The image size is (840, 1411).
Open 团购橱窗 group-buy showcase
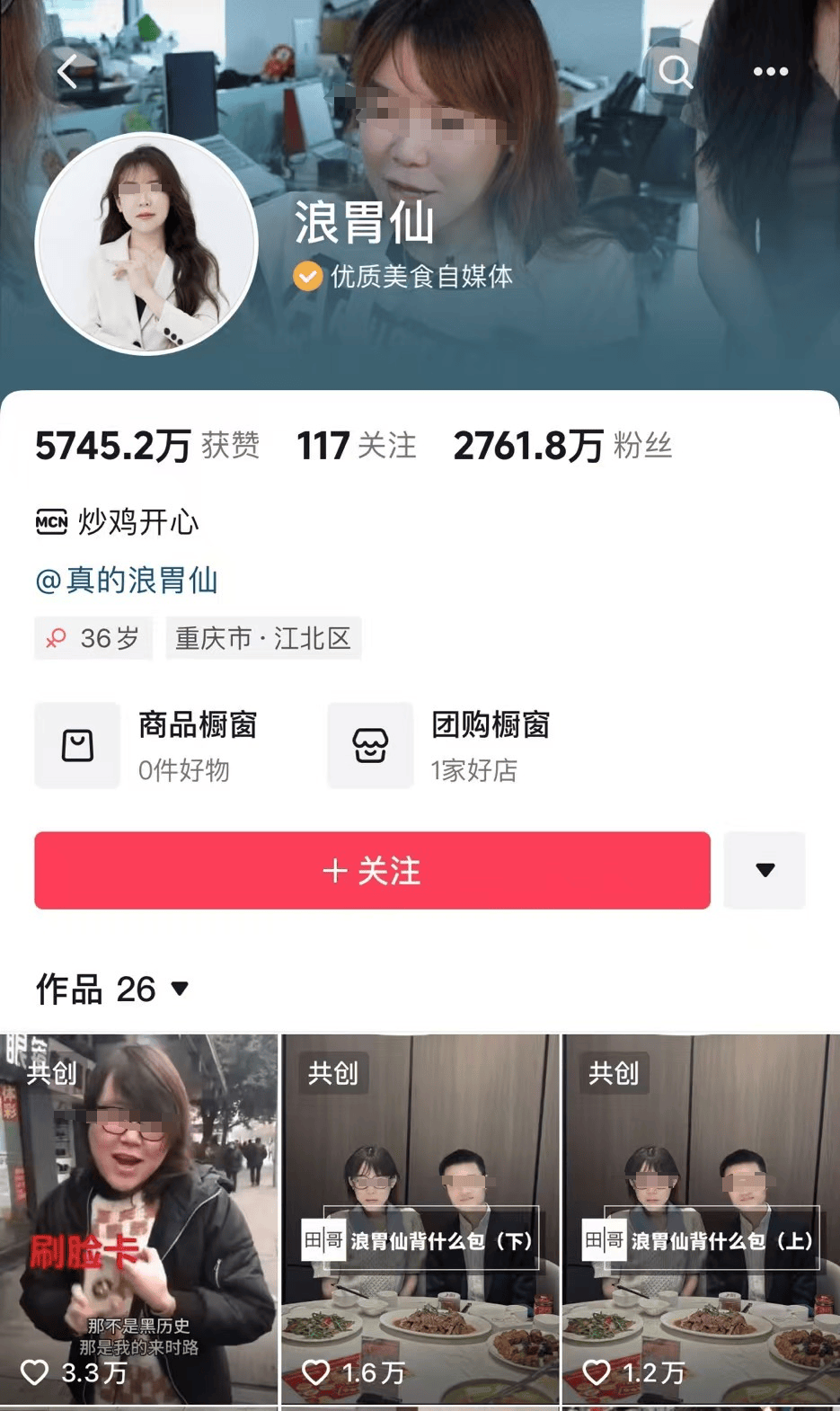click(440, 745)
